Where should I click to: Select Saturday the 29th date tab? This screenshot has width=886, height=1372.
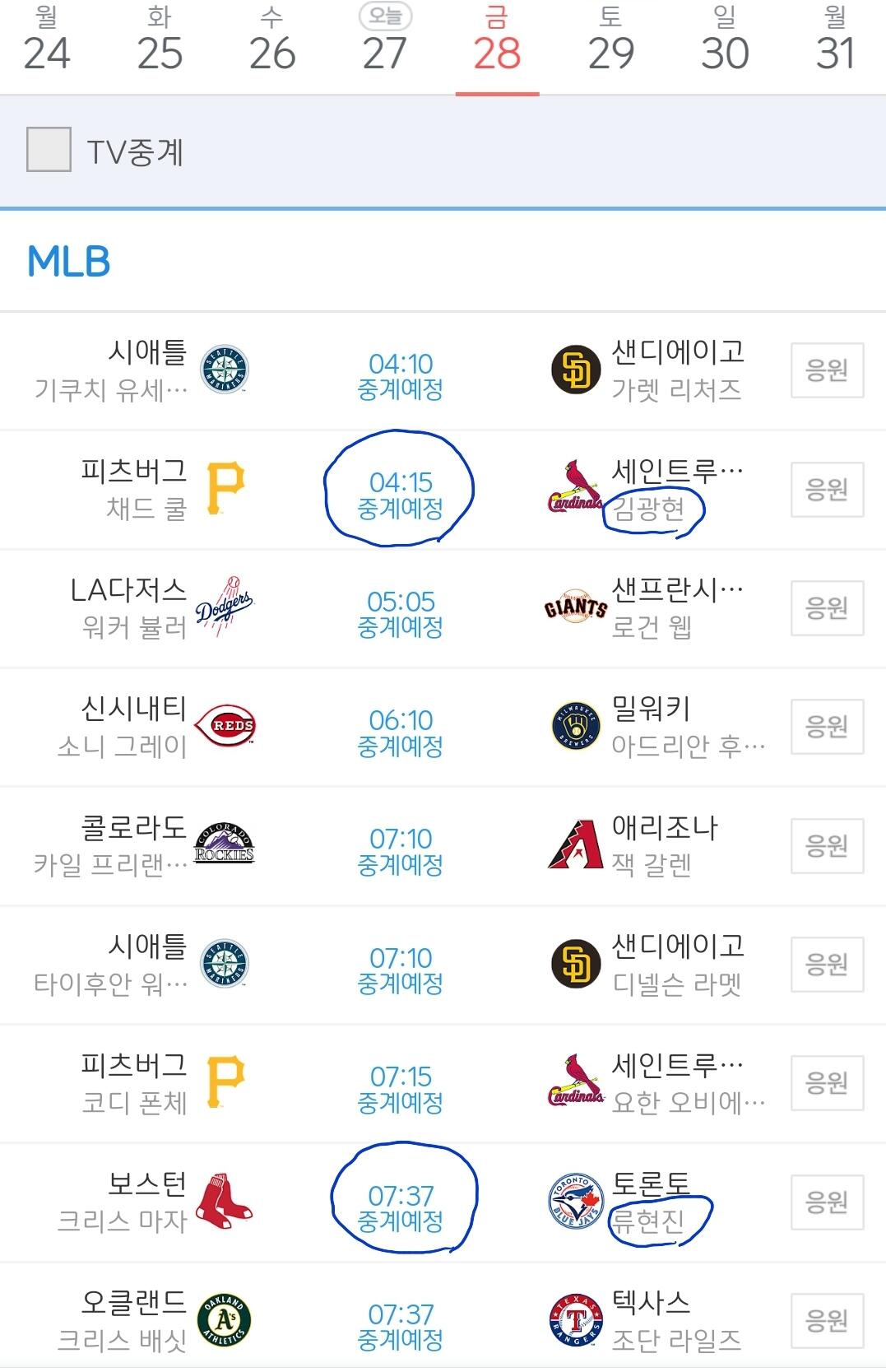[610, 41]
